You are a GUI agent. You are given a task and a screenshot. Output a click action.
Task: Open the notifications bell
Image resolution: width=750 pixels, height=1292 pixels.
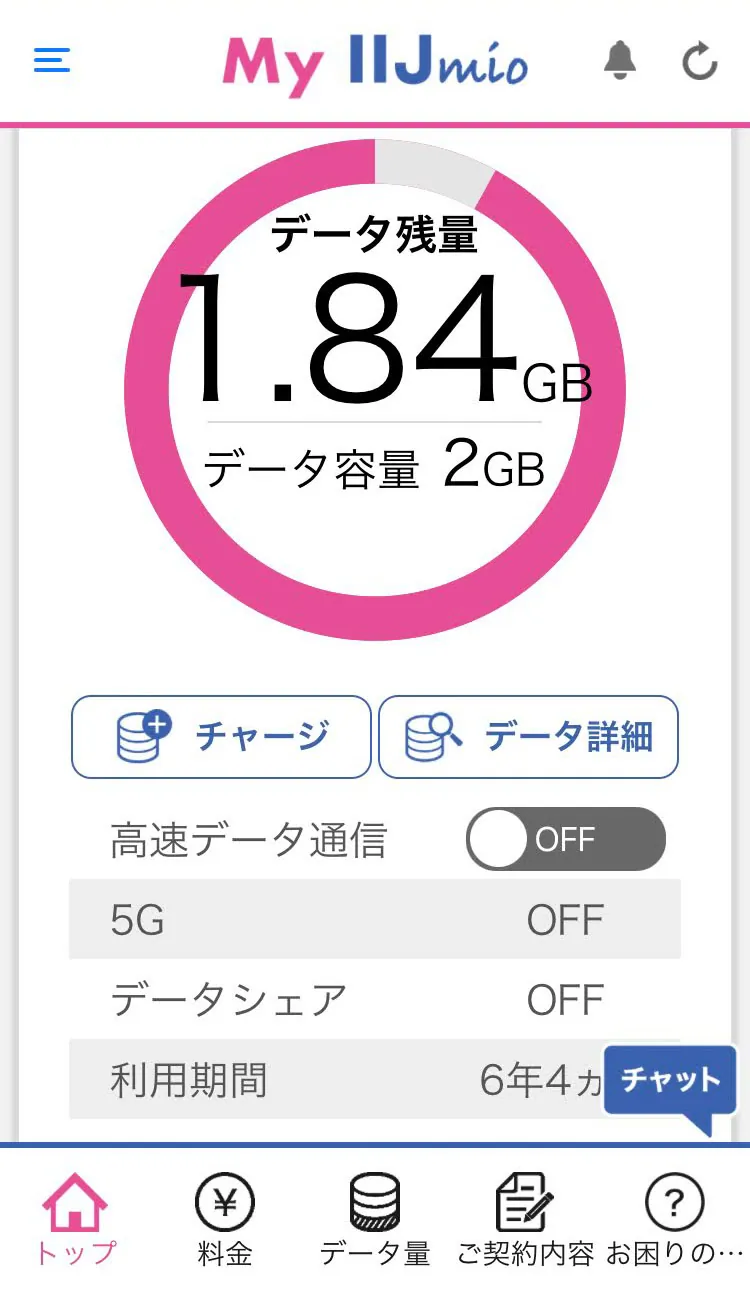pyautogui.click(x=620, y=60)
